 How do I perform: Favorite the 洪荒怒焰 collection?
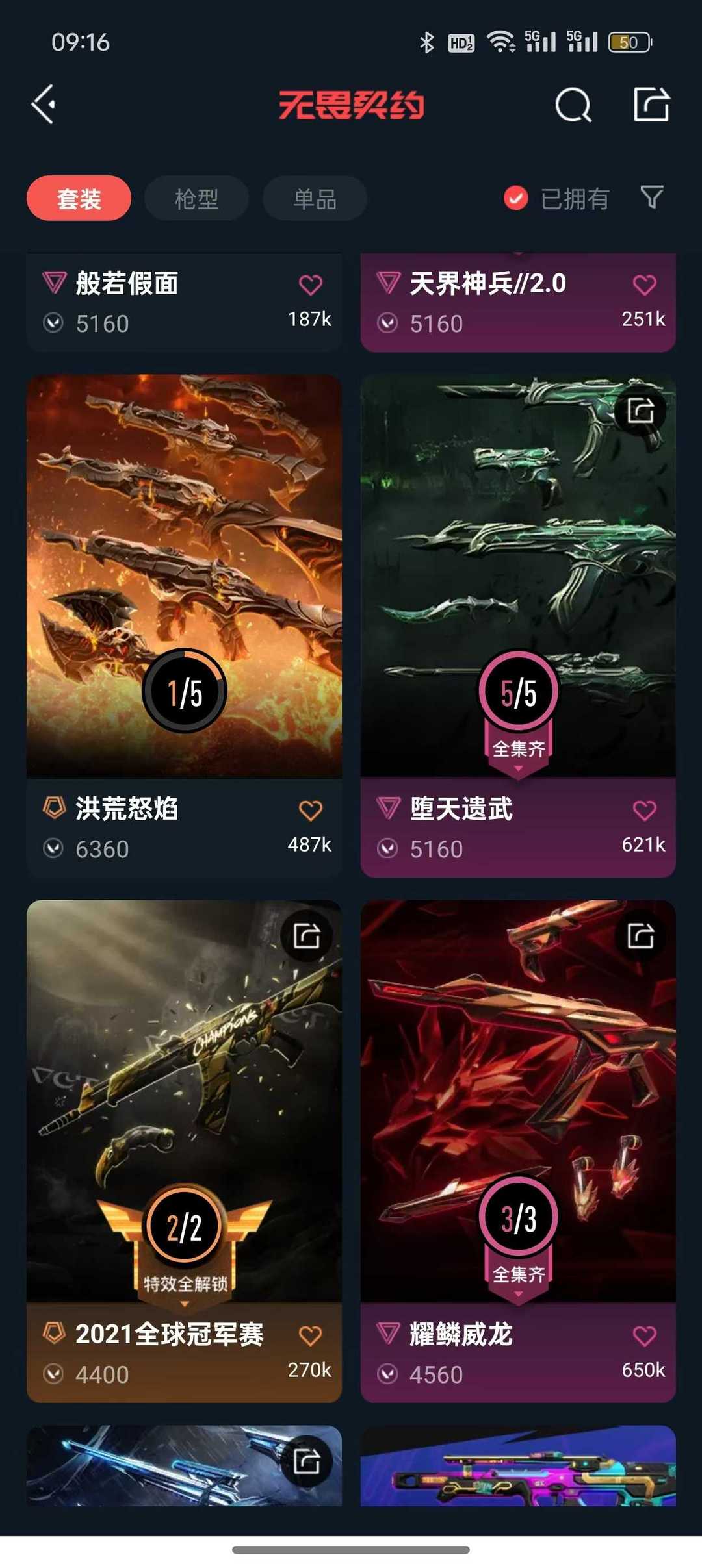tap(311, 811)
